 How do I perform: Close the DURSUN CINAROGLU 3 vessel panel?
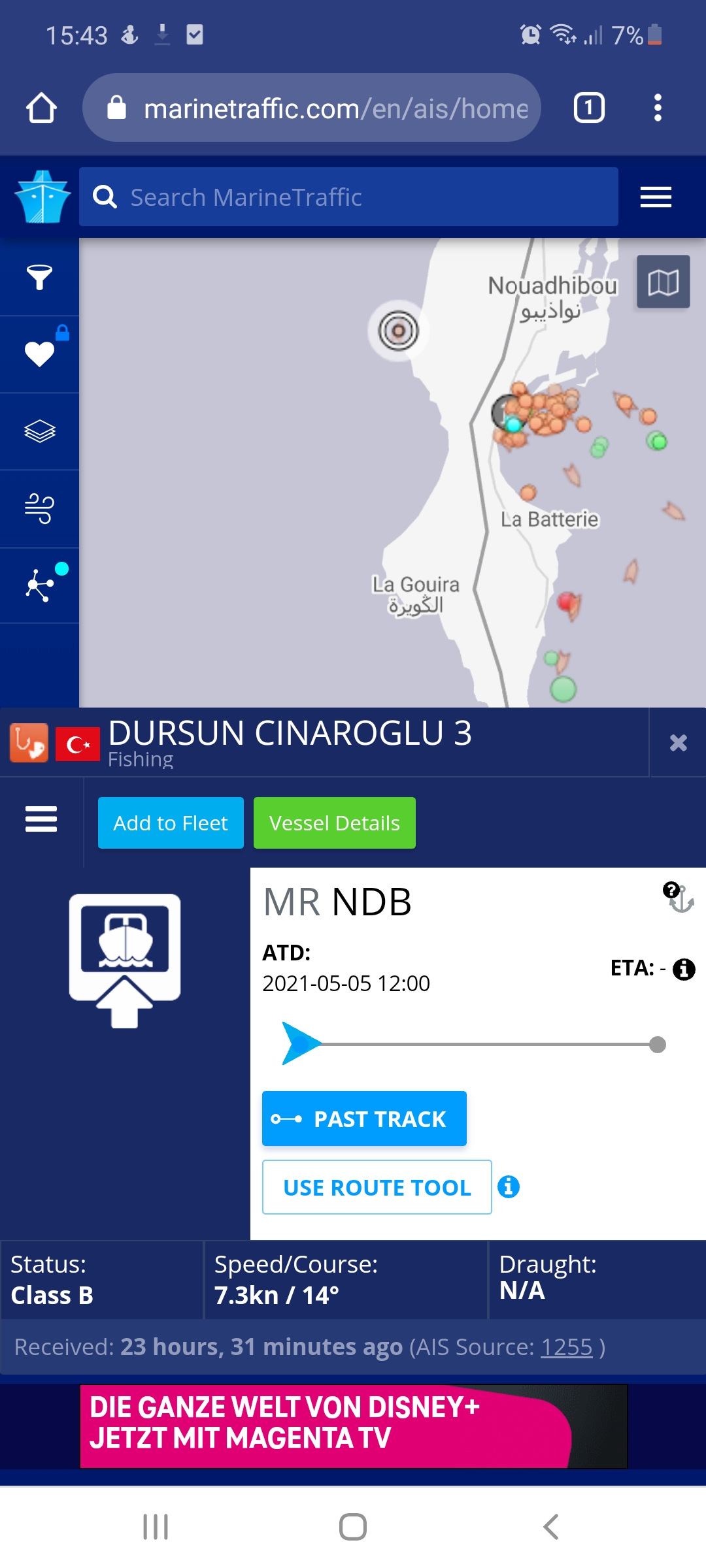[678, 743]
